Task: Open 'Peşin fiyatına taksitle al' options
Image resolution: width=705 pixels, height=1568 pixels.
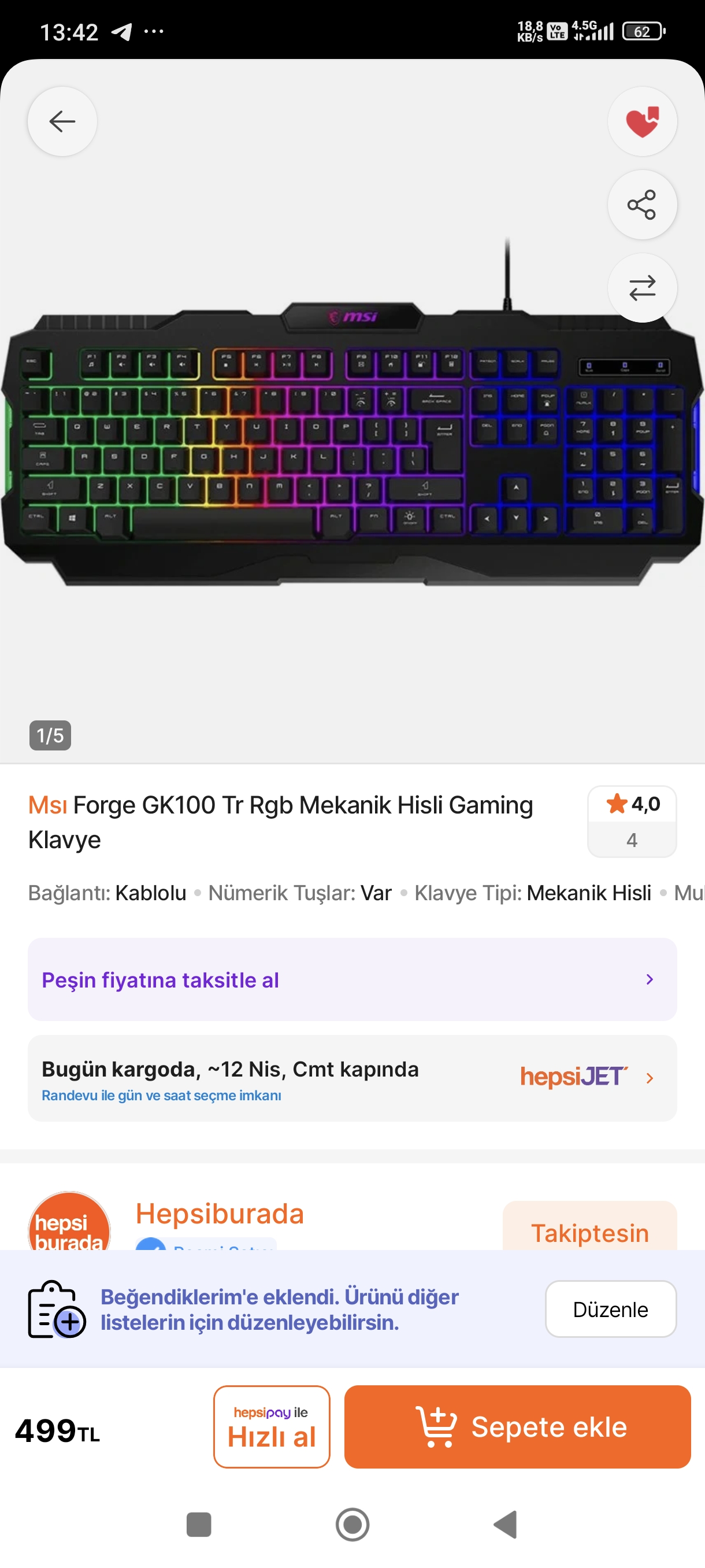Action: (351, 979)
